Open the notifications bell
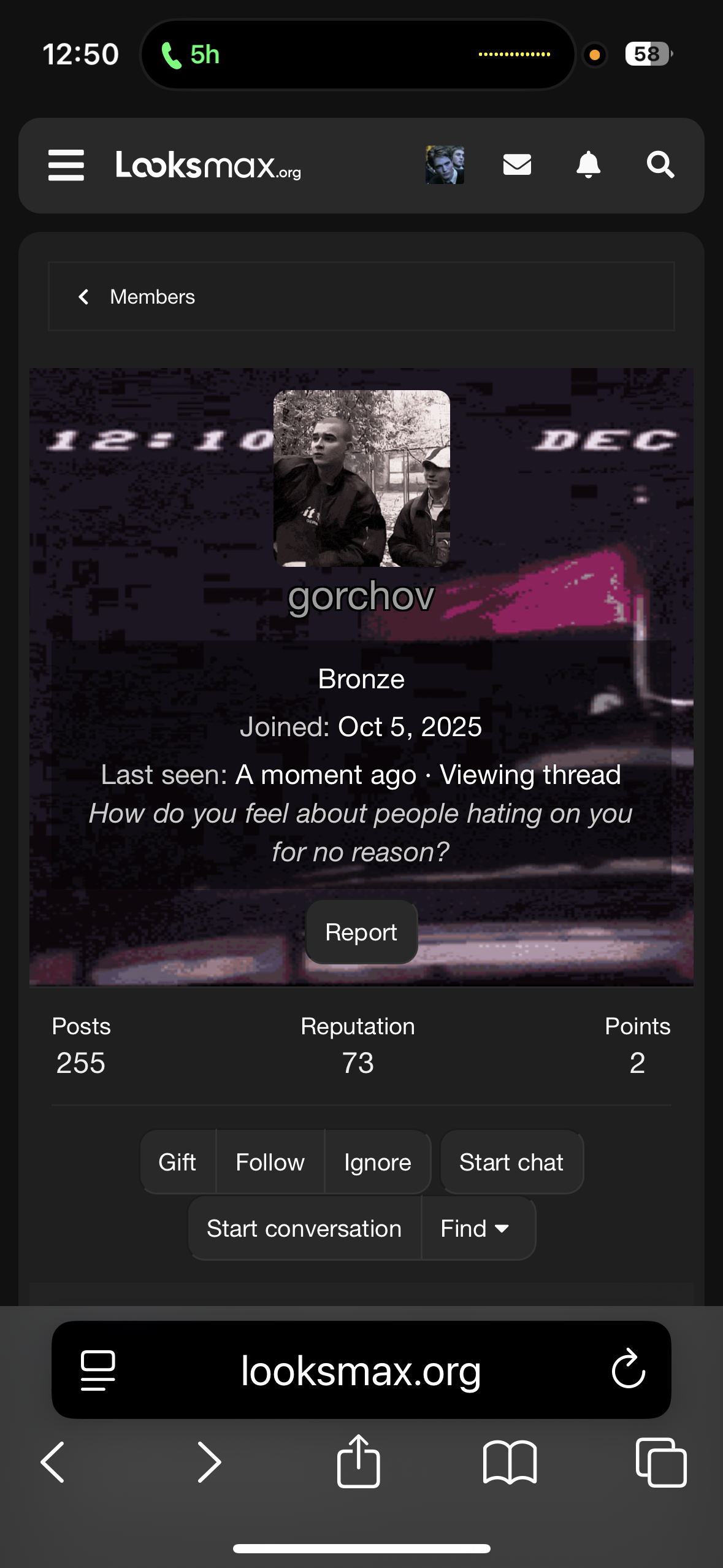 click(x=588, y=164)
